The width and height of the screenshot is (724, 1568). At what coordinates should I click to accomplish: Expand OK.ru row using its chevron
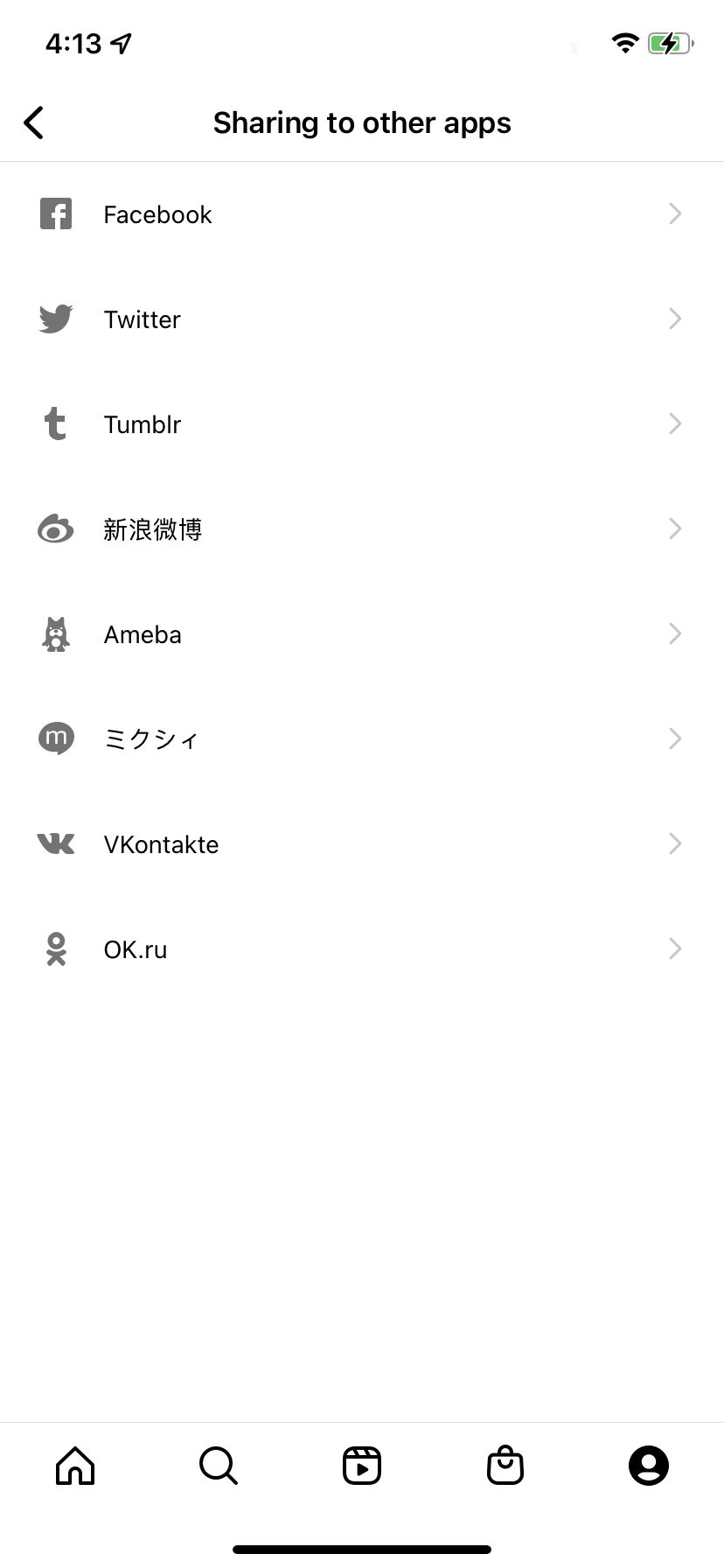tap(674, 948)
